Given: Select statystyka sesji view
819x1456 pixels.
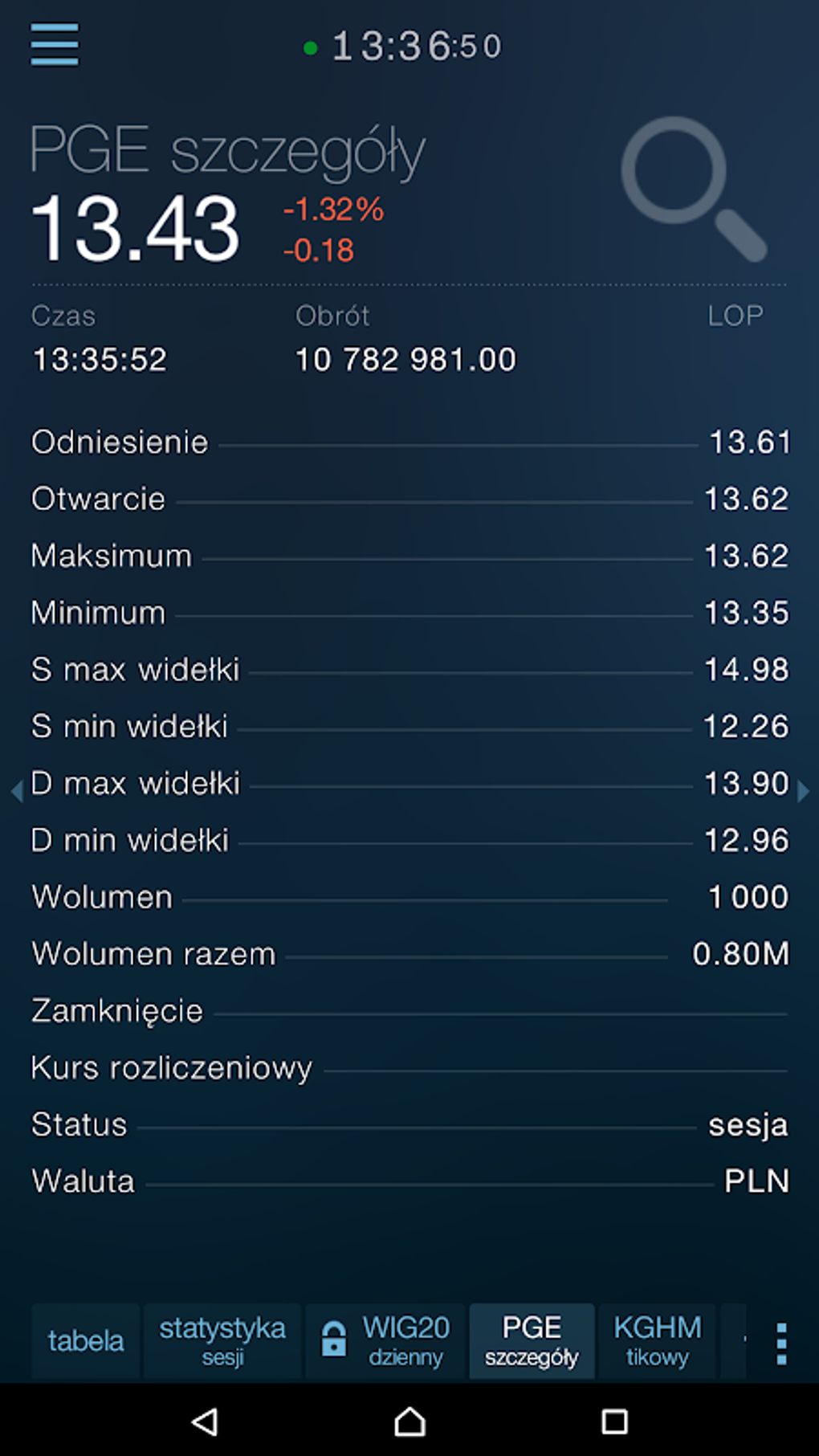Looking at the screenshot, I should pos(222,1340).
